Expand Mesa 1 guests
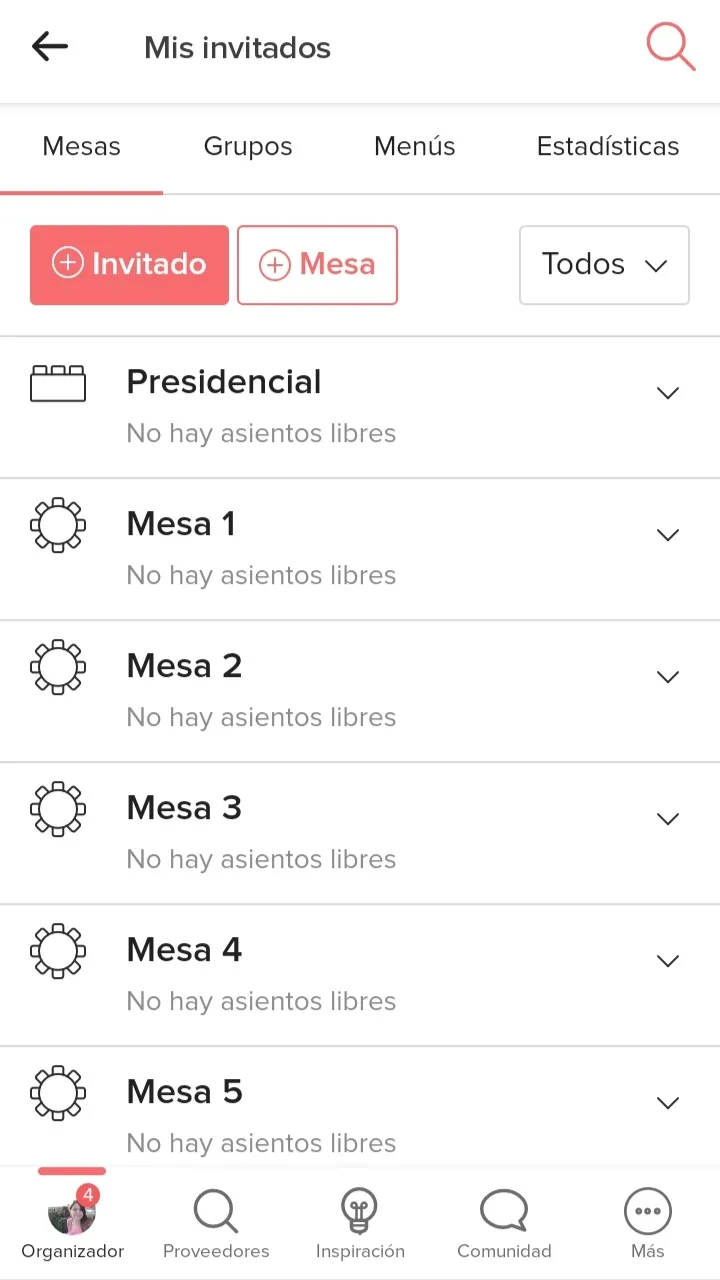Viewport: 720px width, 1280px height. 668,535
